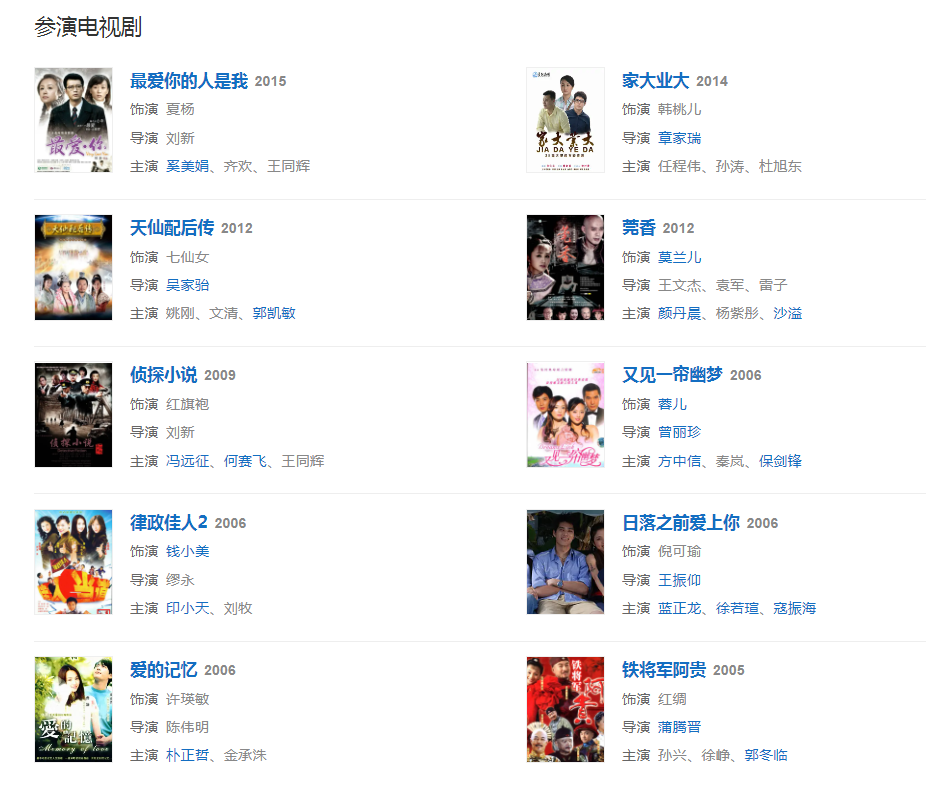The width and height of the screenshot is (926, 786).
Task: Open the title link 最爱你的人是我
Action: point(188,81)
